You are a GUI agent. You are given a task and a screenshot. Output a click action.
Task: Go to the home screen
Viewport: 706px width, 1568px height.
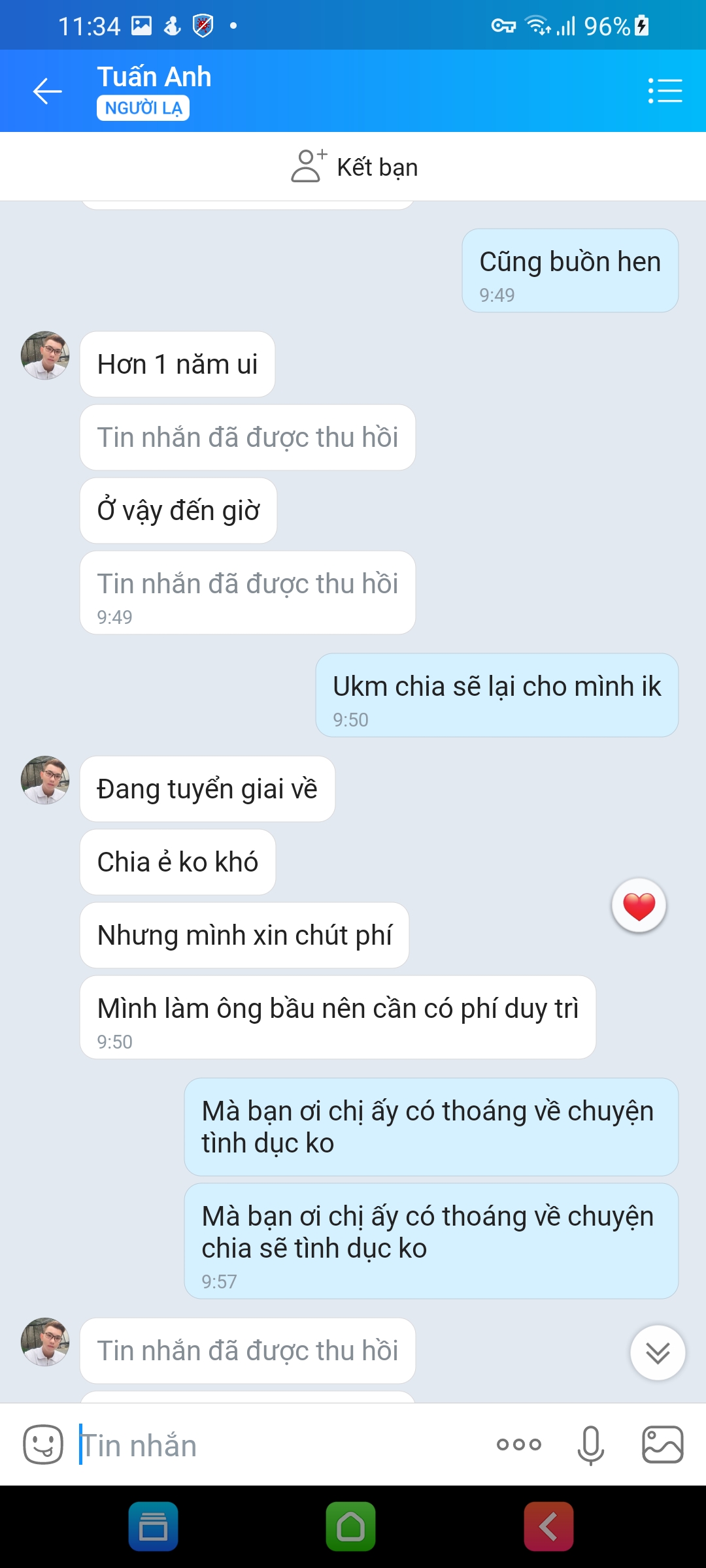(x=351, y=1527)
